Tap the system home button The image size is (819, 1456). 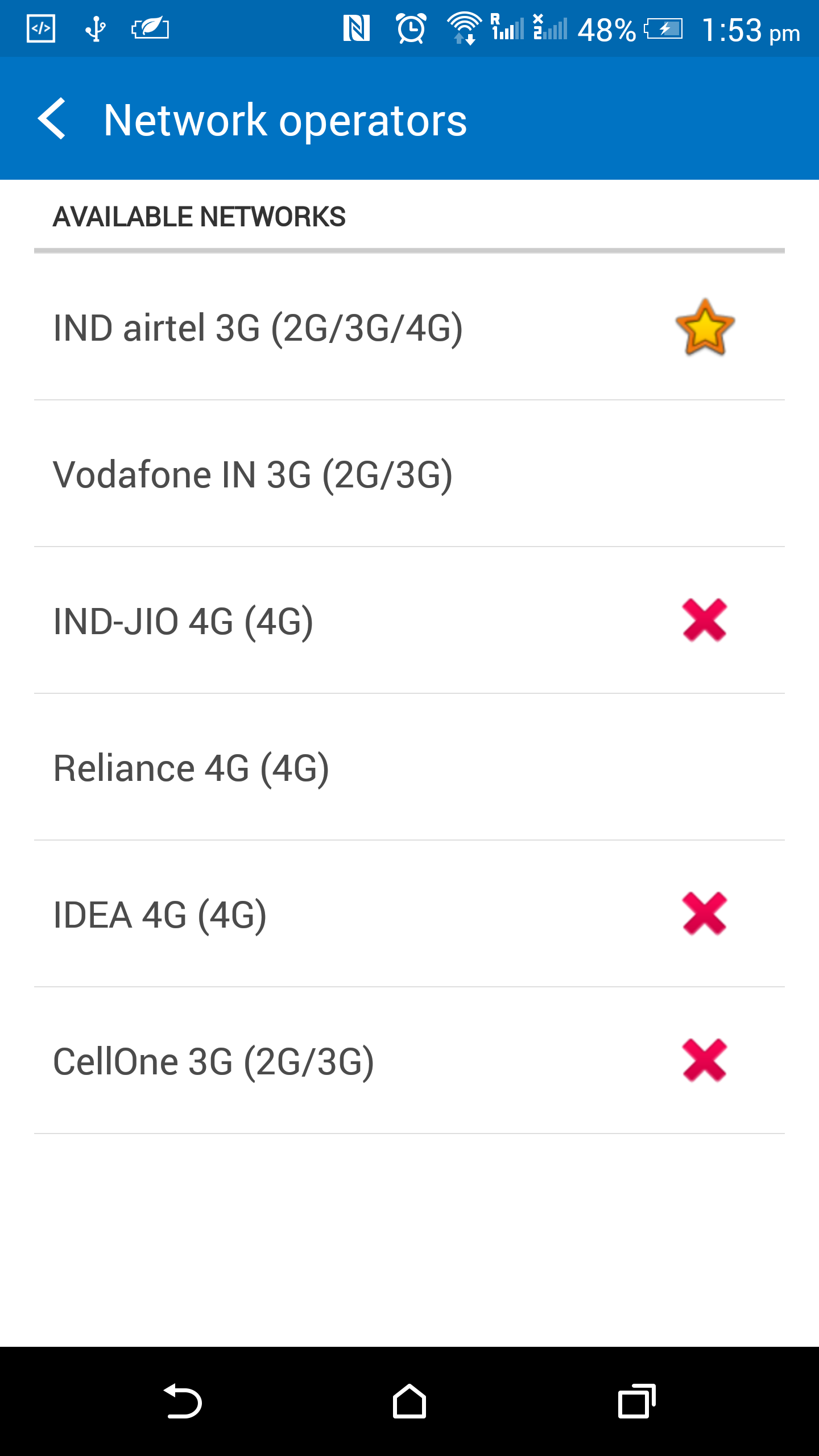click(x=409, y=1401)
